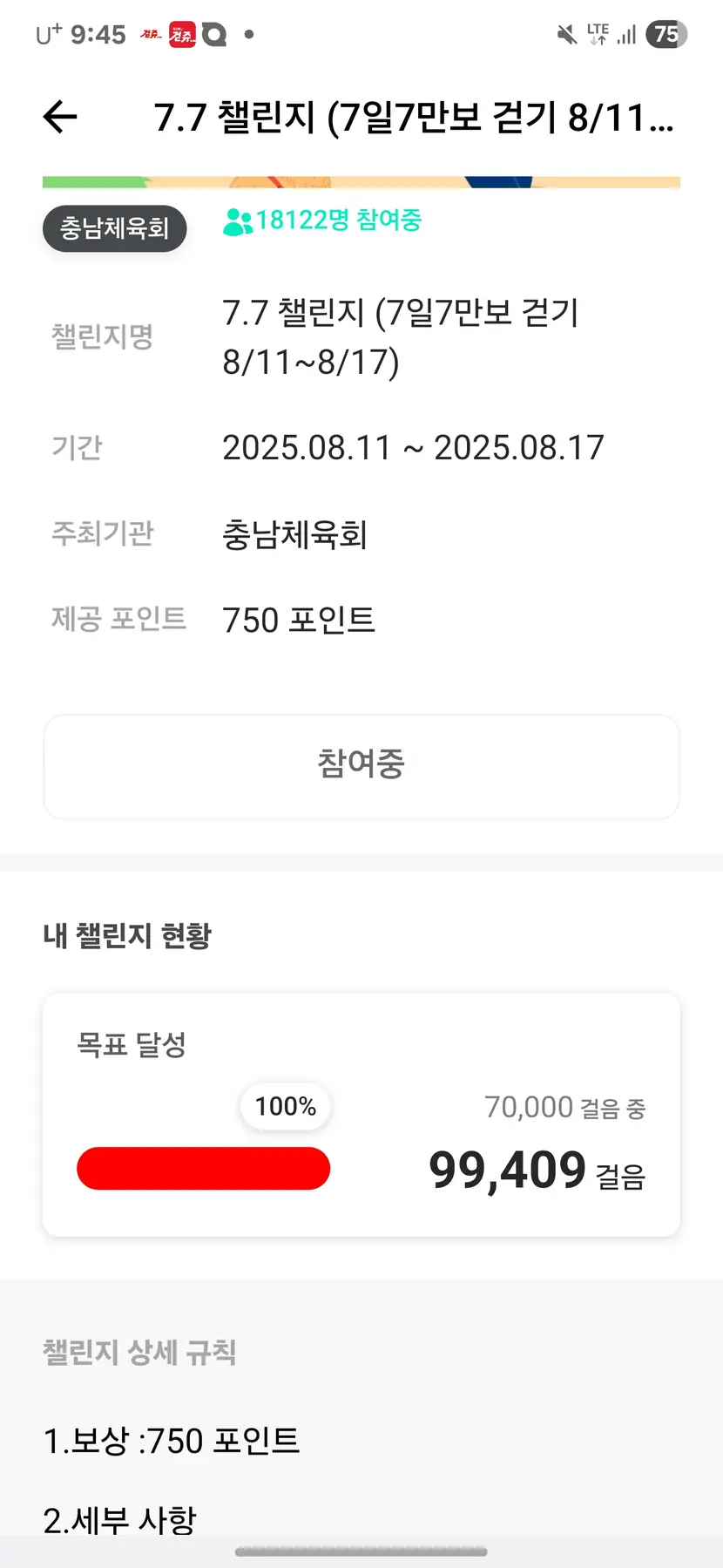Image resolution: width=723 pixels, height=1568 pixels.
Task: Tap the 참여중 button
Action: 361,766
